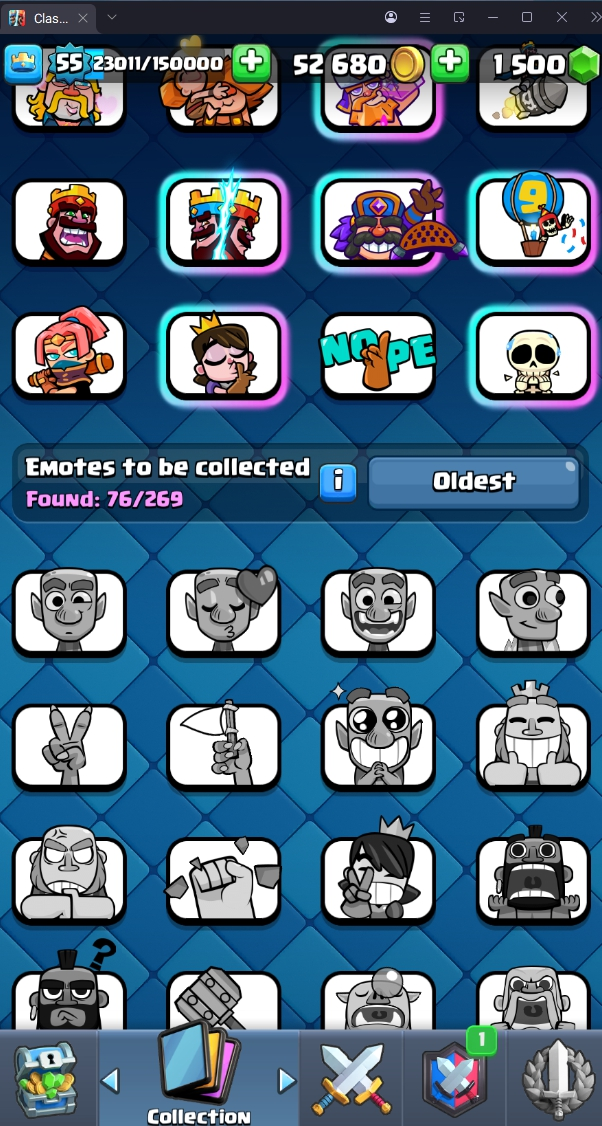The image size is (602, 1126).
Task: Tap the right arrow beside Collection
Action: pos(287,1080)
